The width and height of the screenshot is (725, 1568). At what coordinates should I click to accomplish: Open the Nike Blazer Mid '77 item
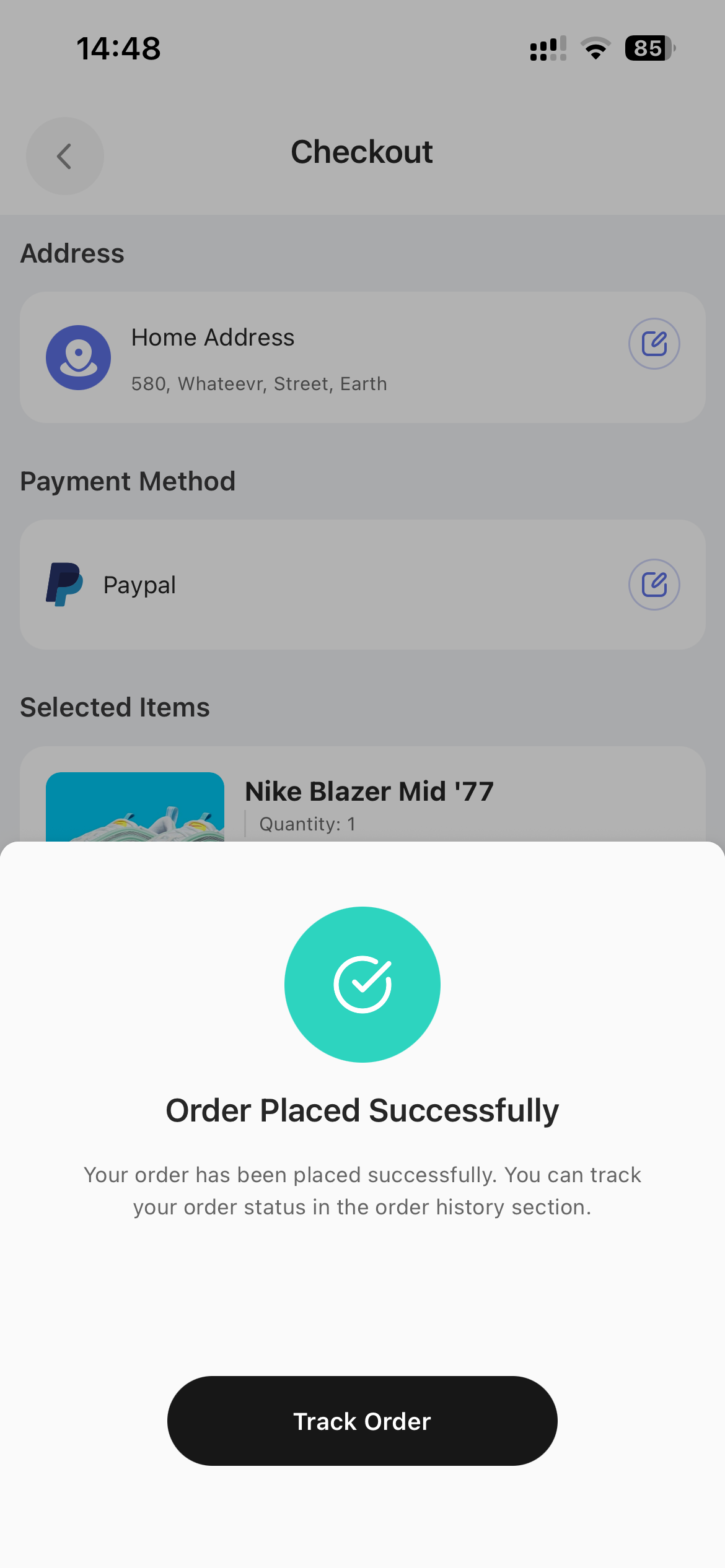(369, 792)
